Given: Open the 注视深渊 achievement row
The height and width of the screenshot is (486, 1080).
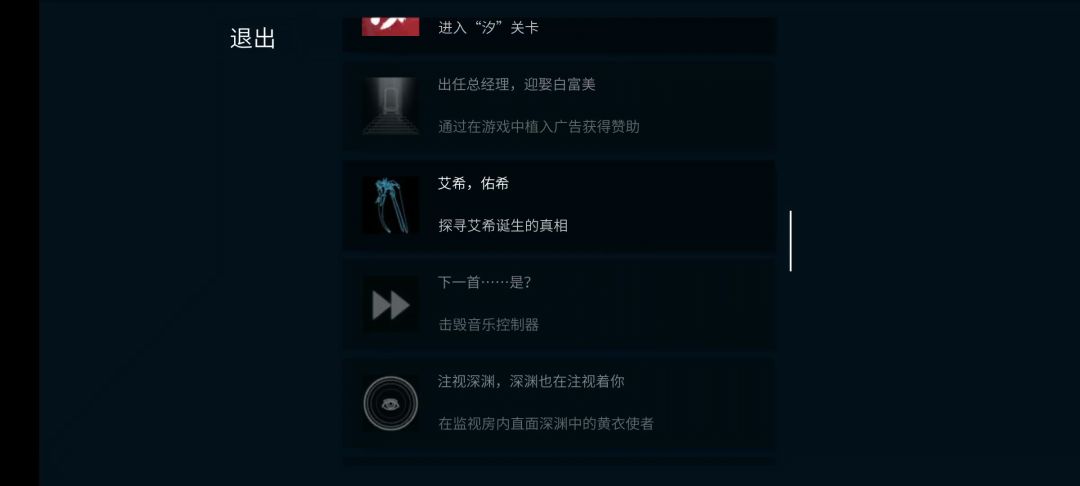Looking at the screenshot, I should click(558, 403).
